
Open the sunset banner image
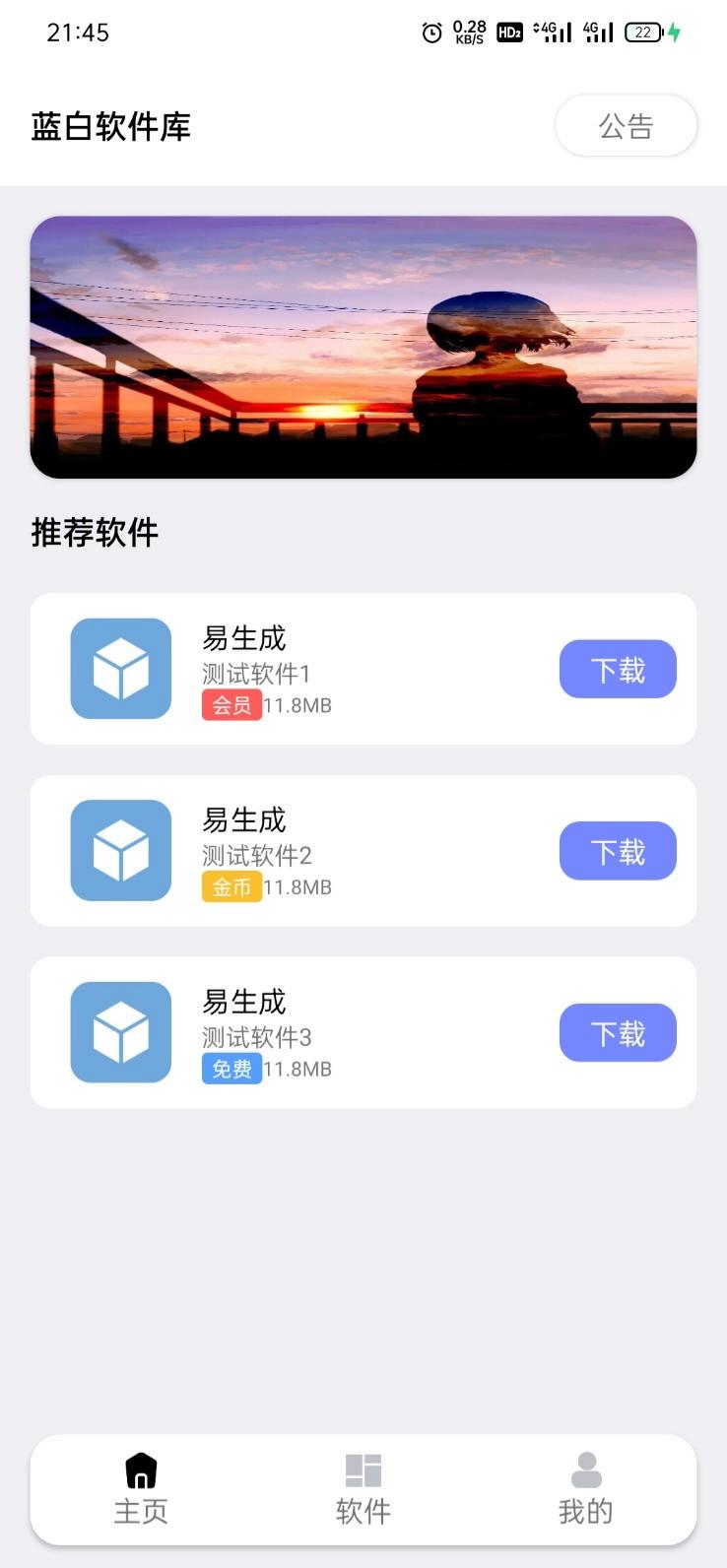363,345
